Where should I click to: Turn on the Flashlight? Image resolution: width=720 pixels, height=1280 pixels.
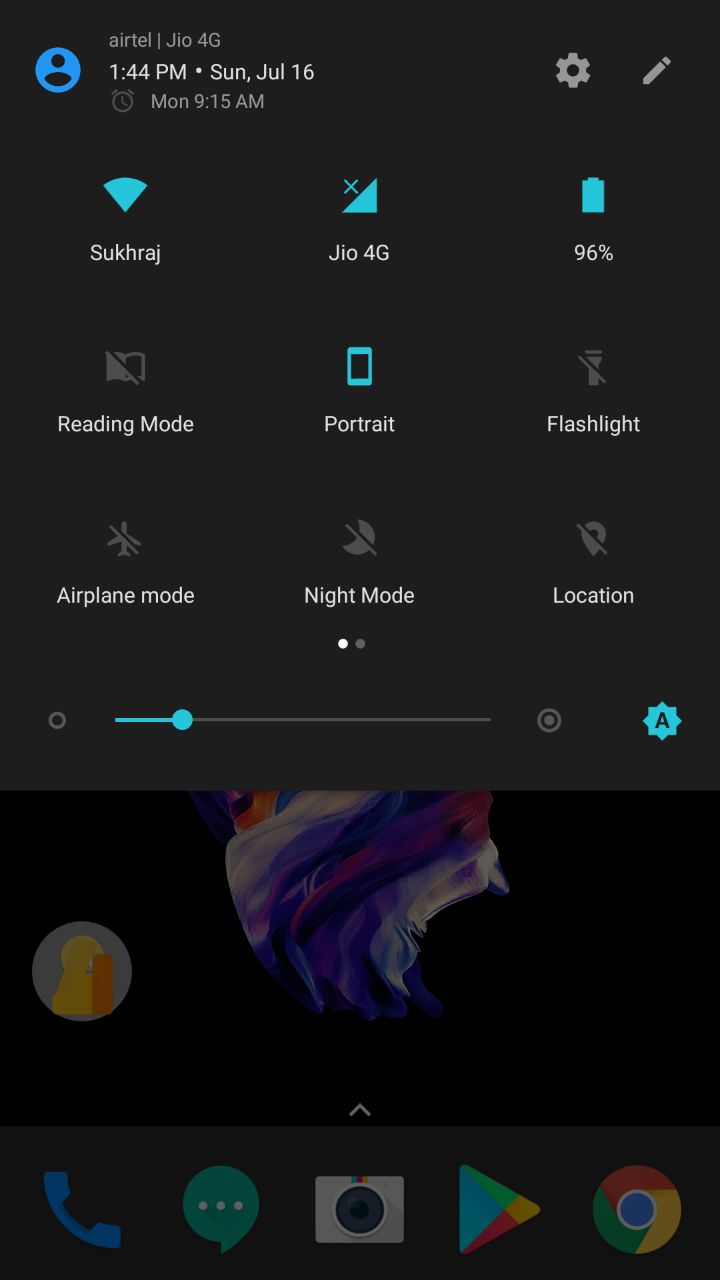[x=593, y=390]
